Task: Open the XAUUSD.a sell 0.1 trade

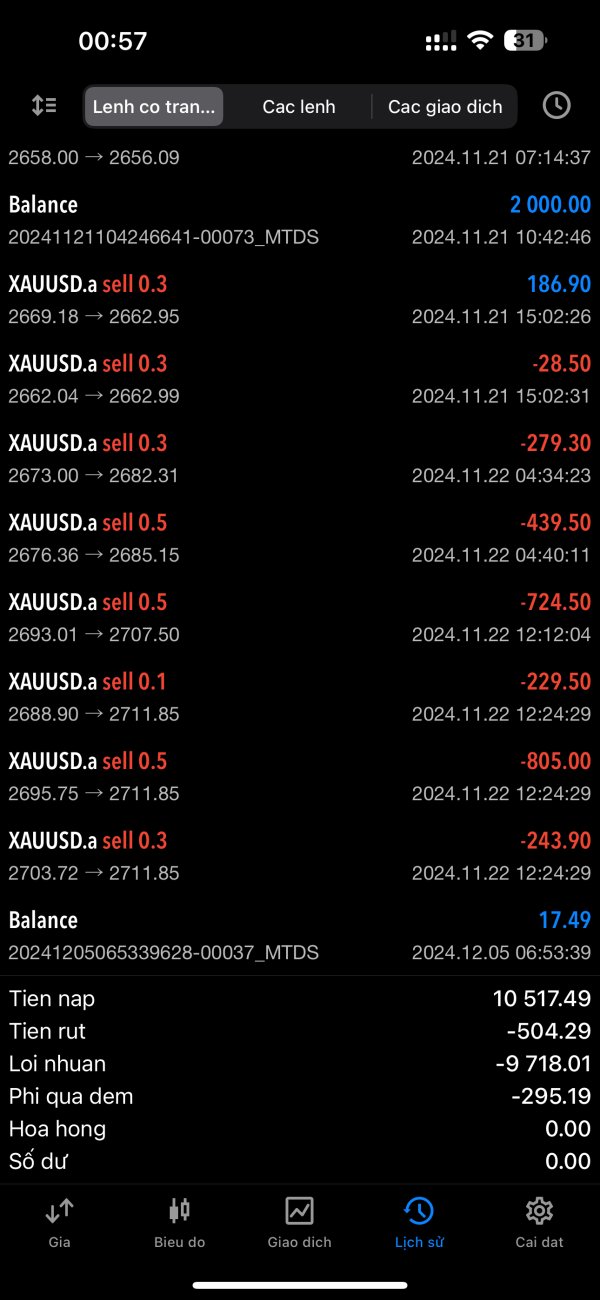Action: (x=300, y=697)
